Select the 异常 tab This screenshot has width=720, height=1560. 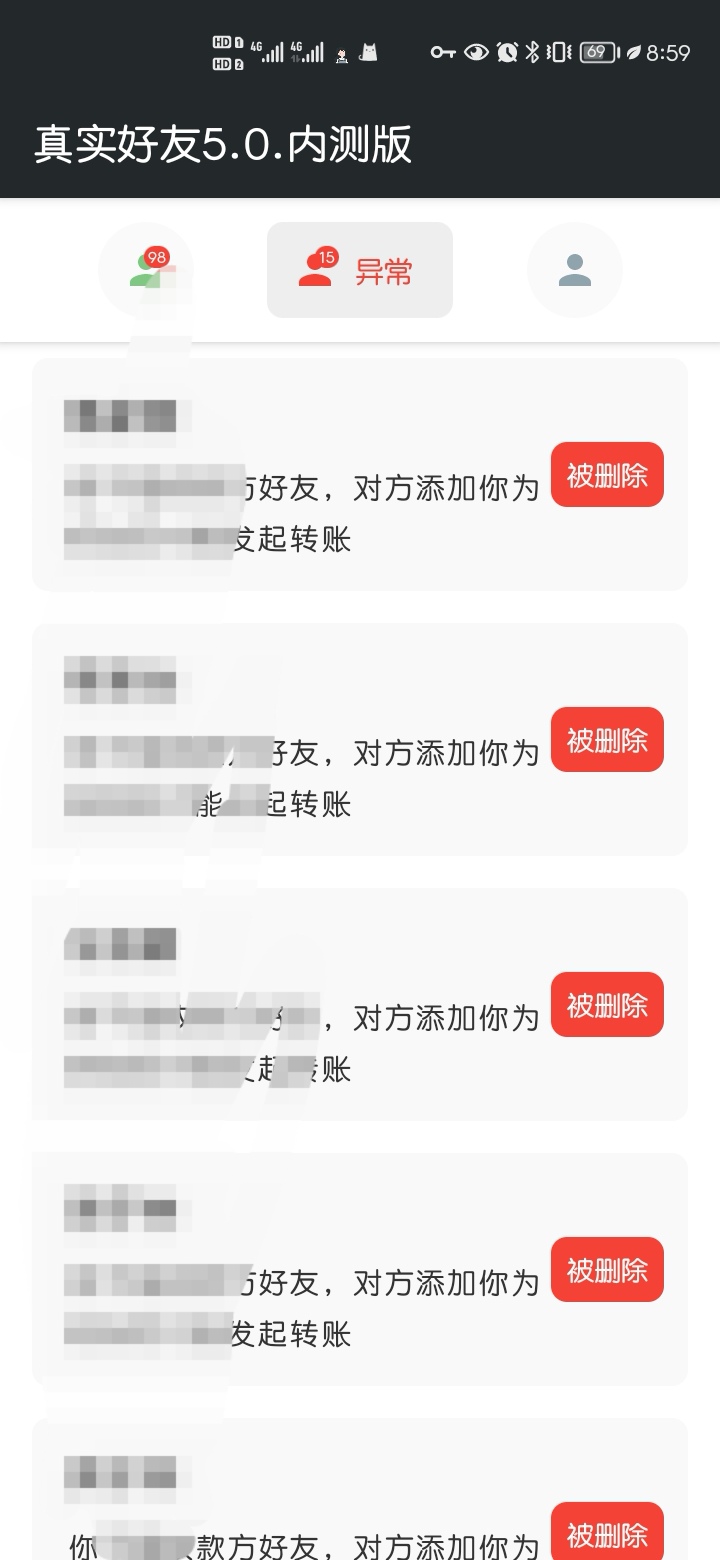click(360, 270)
